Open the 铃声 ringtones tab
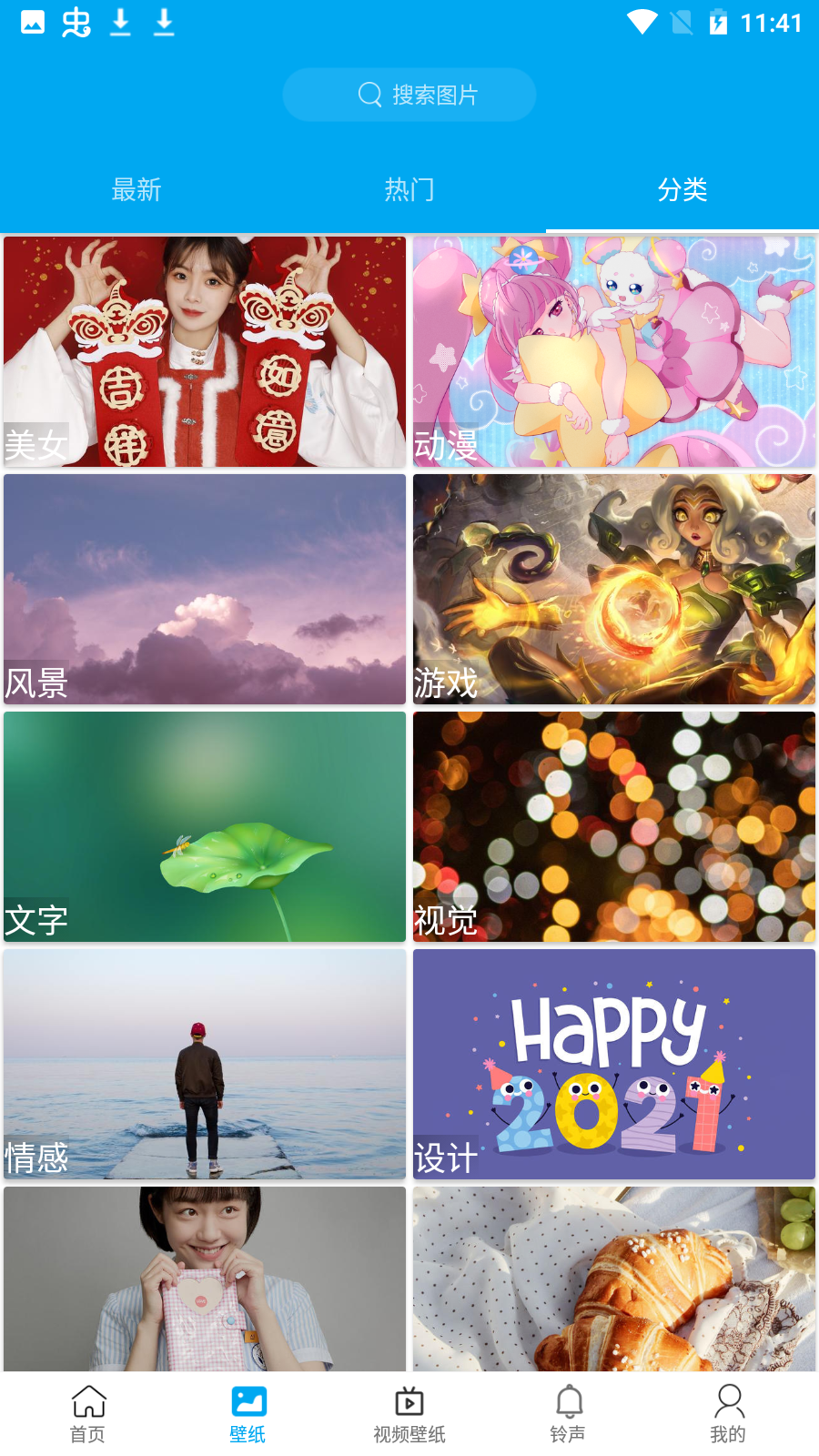The image size is (819, 1456). (569, 1414)
